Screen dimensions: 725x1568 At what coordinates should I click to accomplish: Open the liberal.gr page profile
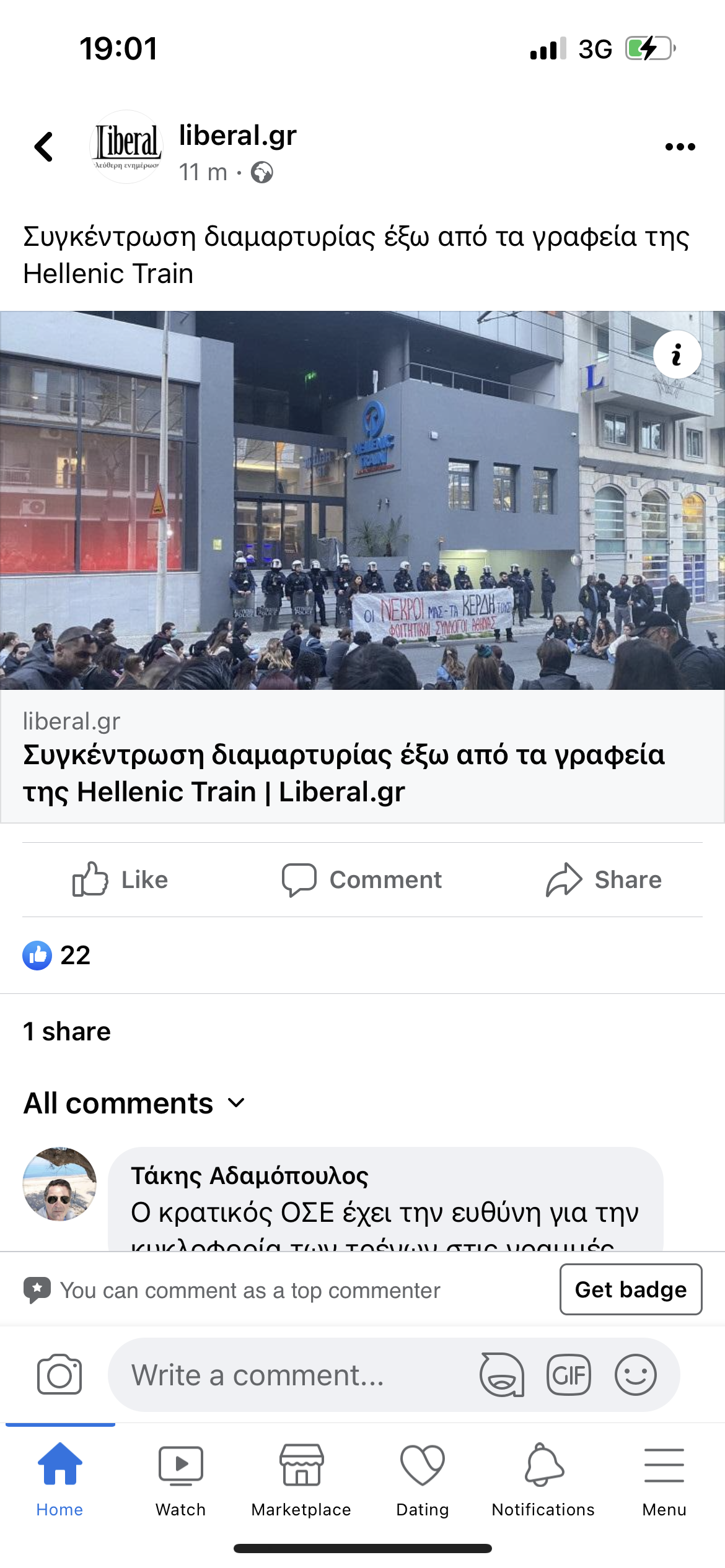[x=237, y=136]
